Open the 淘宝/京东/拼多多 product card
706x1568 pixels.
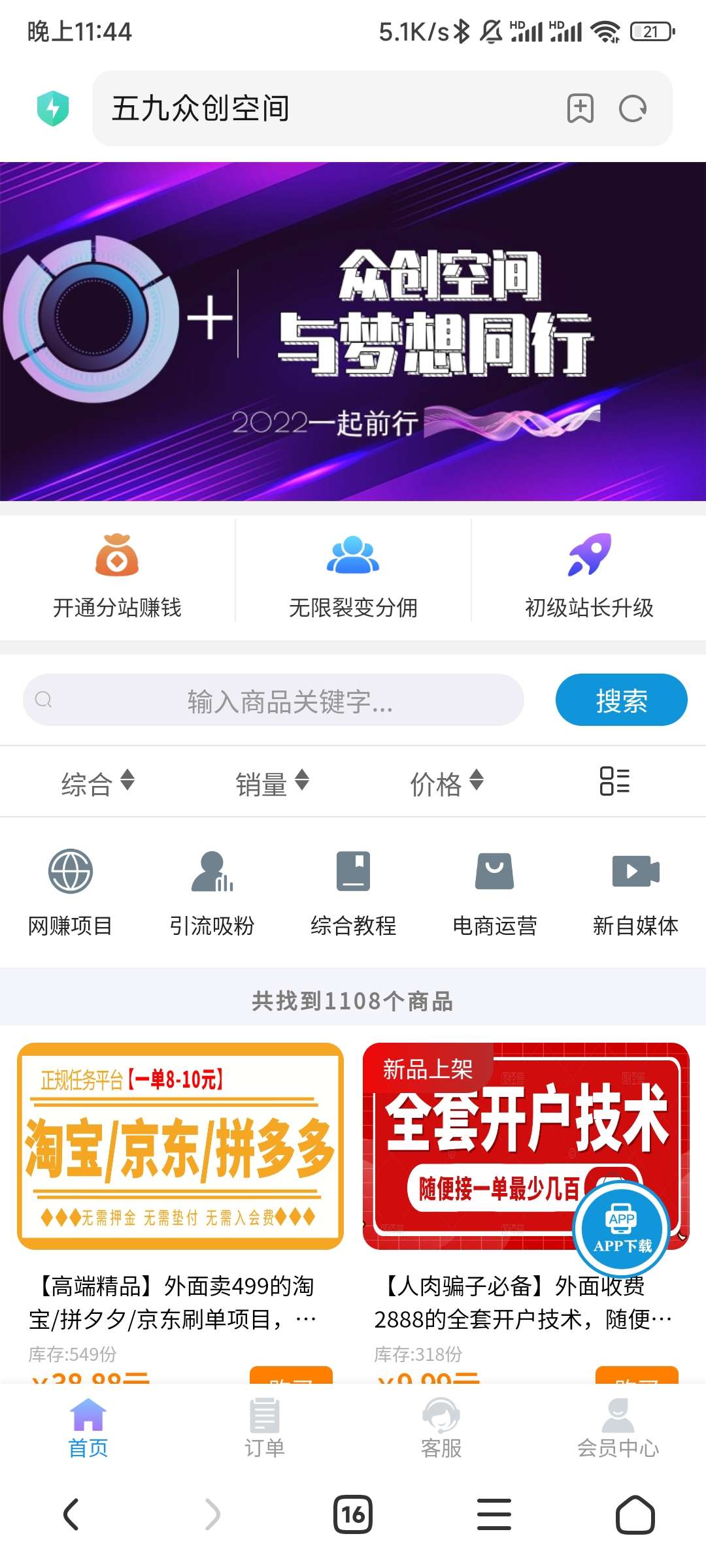pos(180,1147)
